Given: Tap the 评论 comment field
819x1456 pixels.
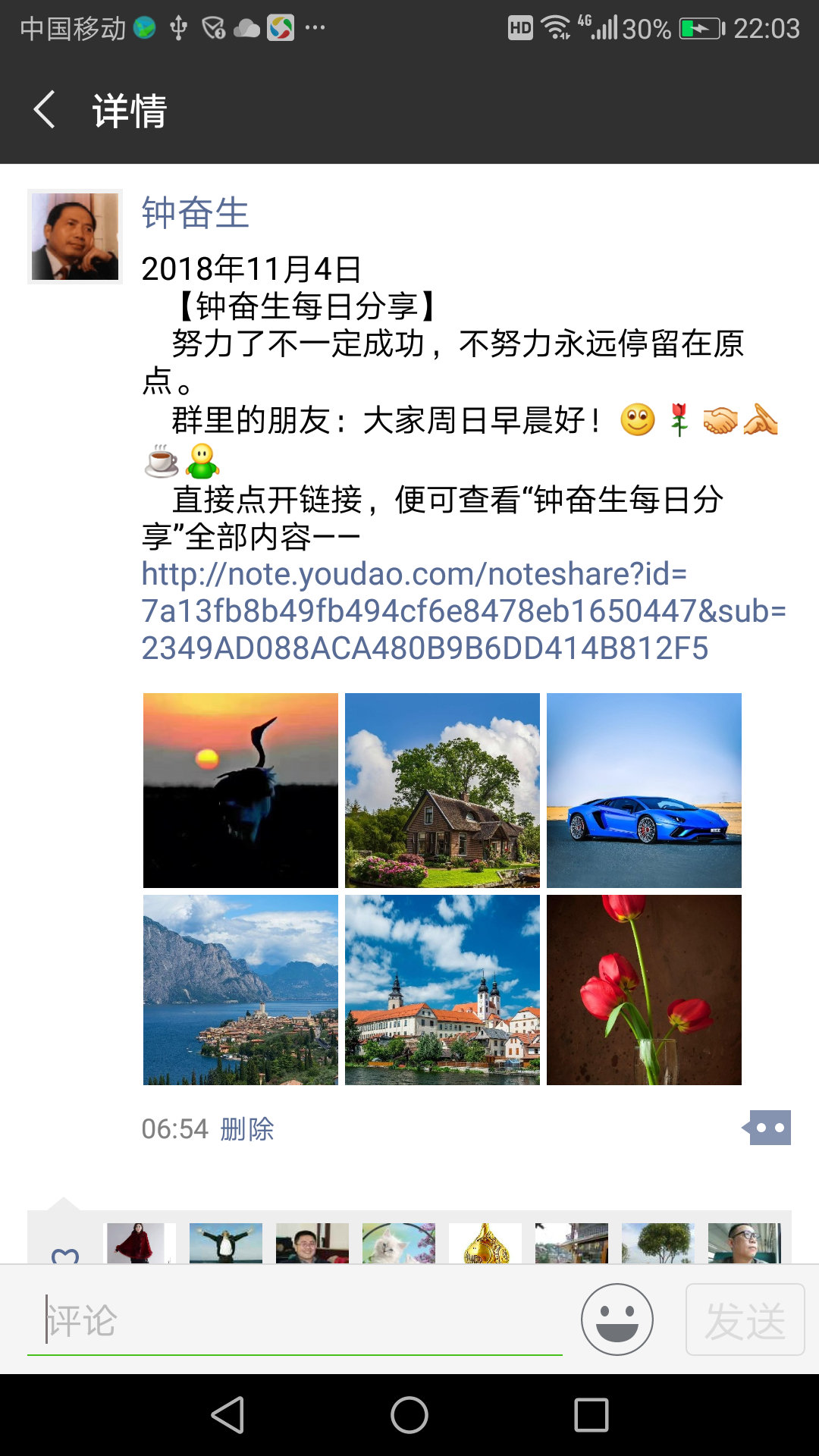Looking at the screenshot, I should pos(295,1321).
